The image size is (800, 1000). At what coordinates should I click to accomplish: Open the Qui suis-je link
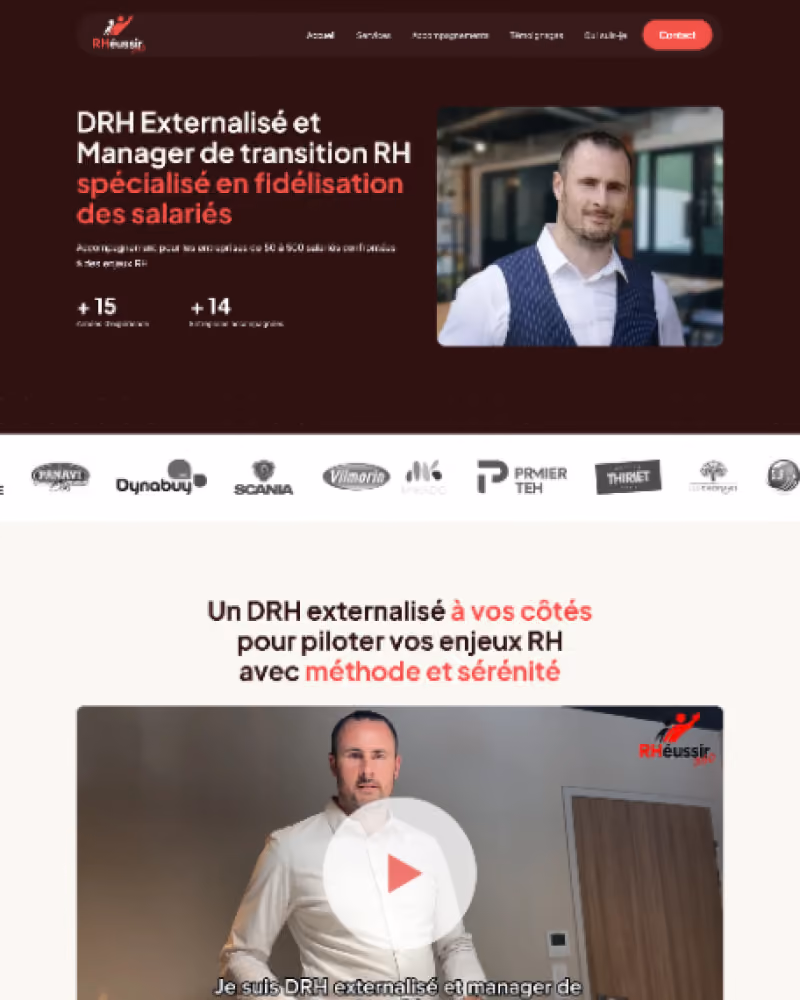(605, 35)
